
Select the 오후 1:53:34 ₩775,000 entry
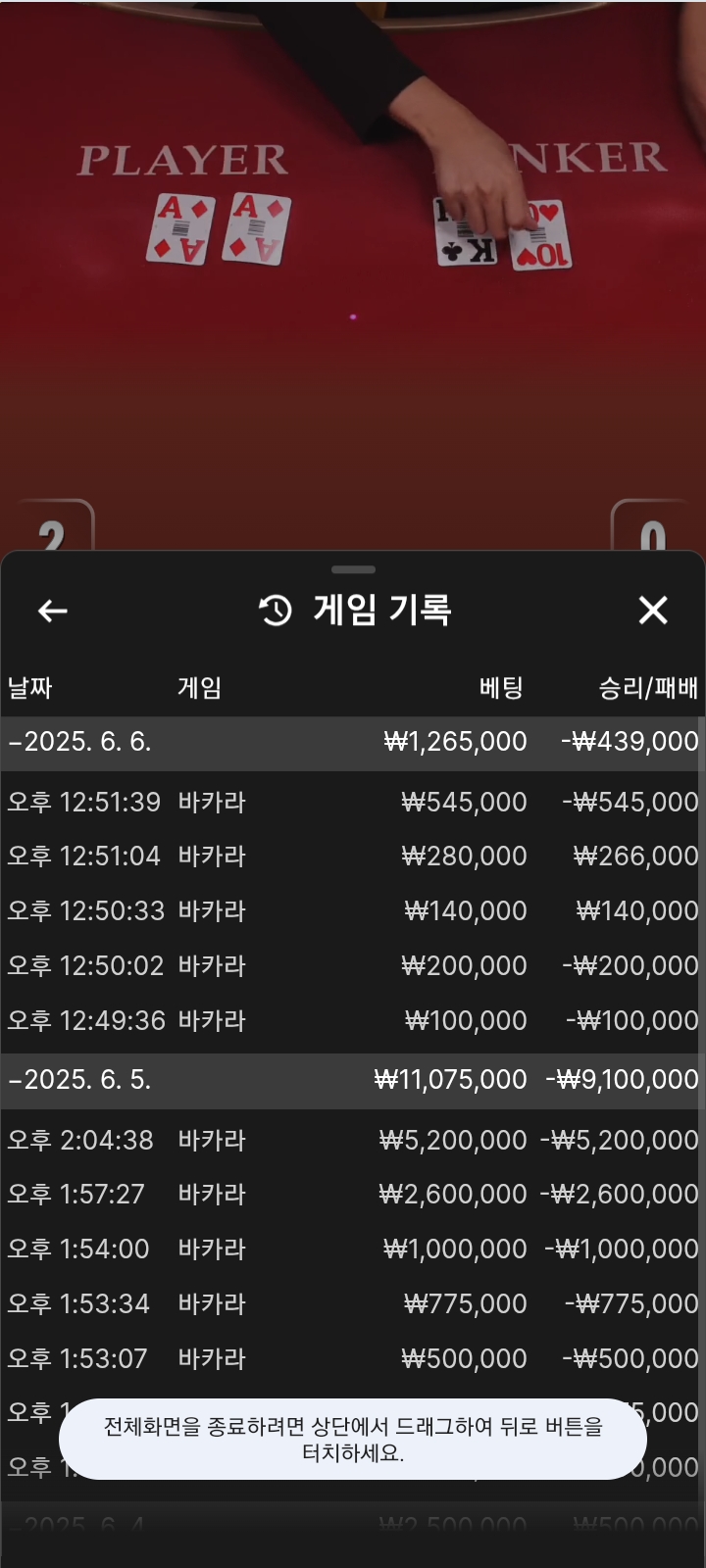[353, 1304]
